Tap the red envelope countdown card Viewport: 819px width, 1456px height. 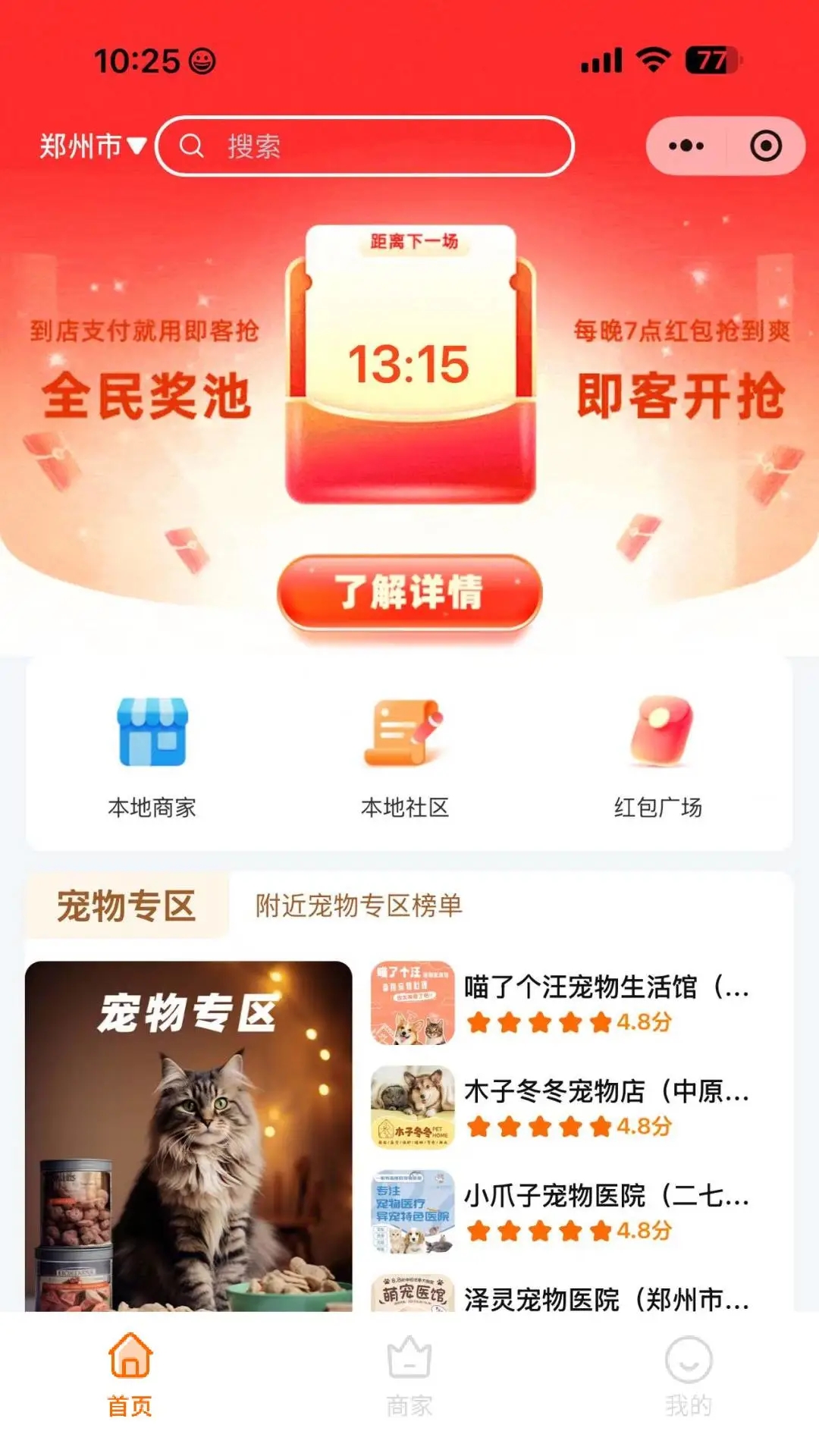[409, 364]
